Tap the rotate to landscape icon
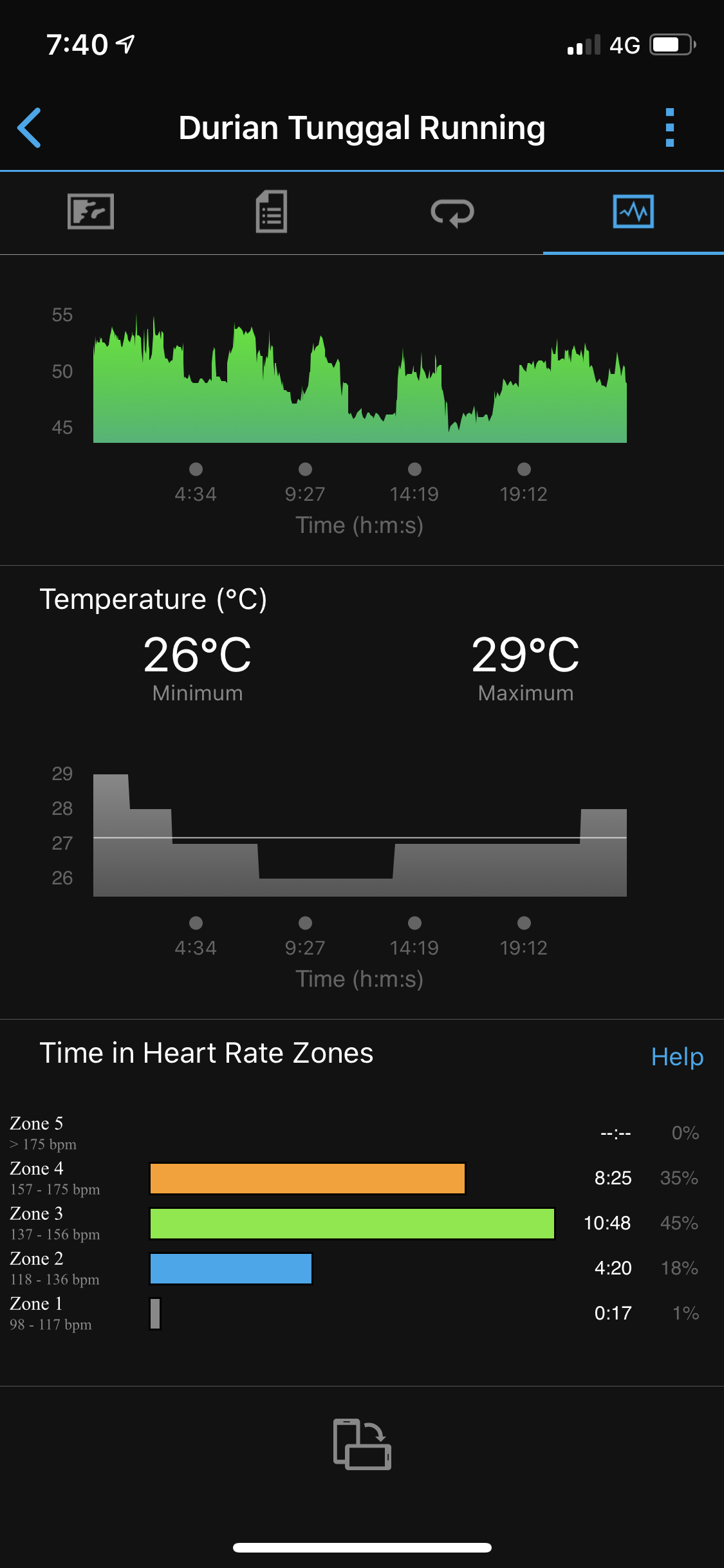 (x=362, y=1444)
